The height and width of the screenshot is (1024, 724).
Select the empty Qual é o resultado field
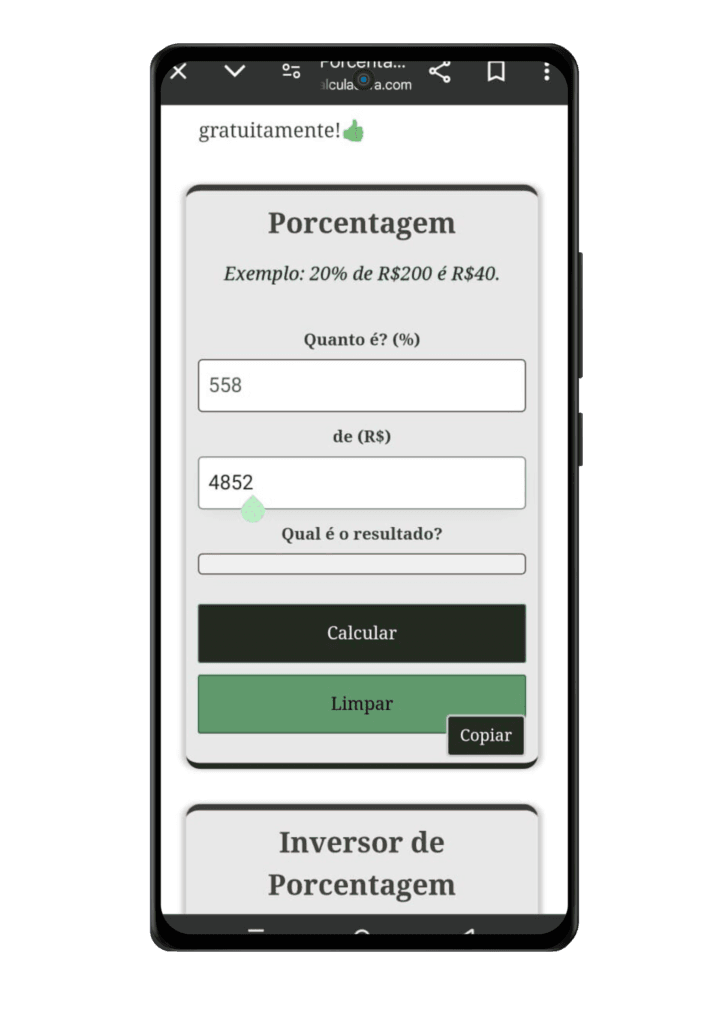pyautogui.click(x=361, y=563)
